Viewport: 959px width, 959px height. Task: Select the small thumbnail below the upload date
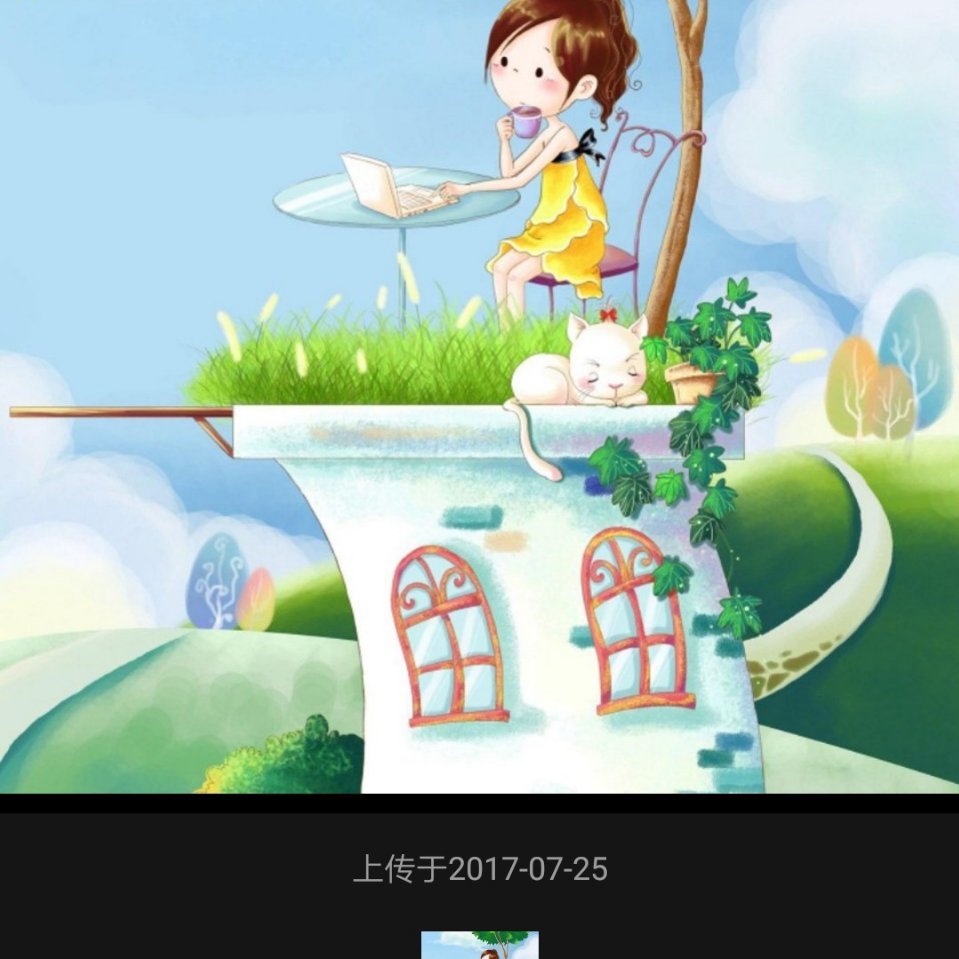click(479, 944)
